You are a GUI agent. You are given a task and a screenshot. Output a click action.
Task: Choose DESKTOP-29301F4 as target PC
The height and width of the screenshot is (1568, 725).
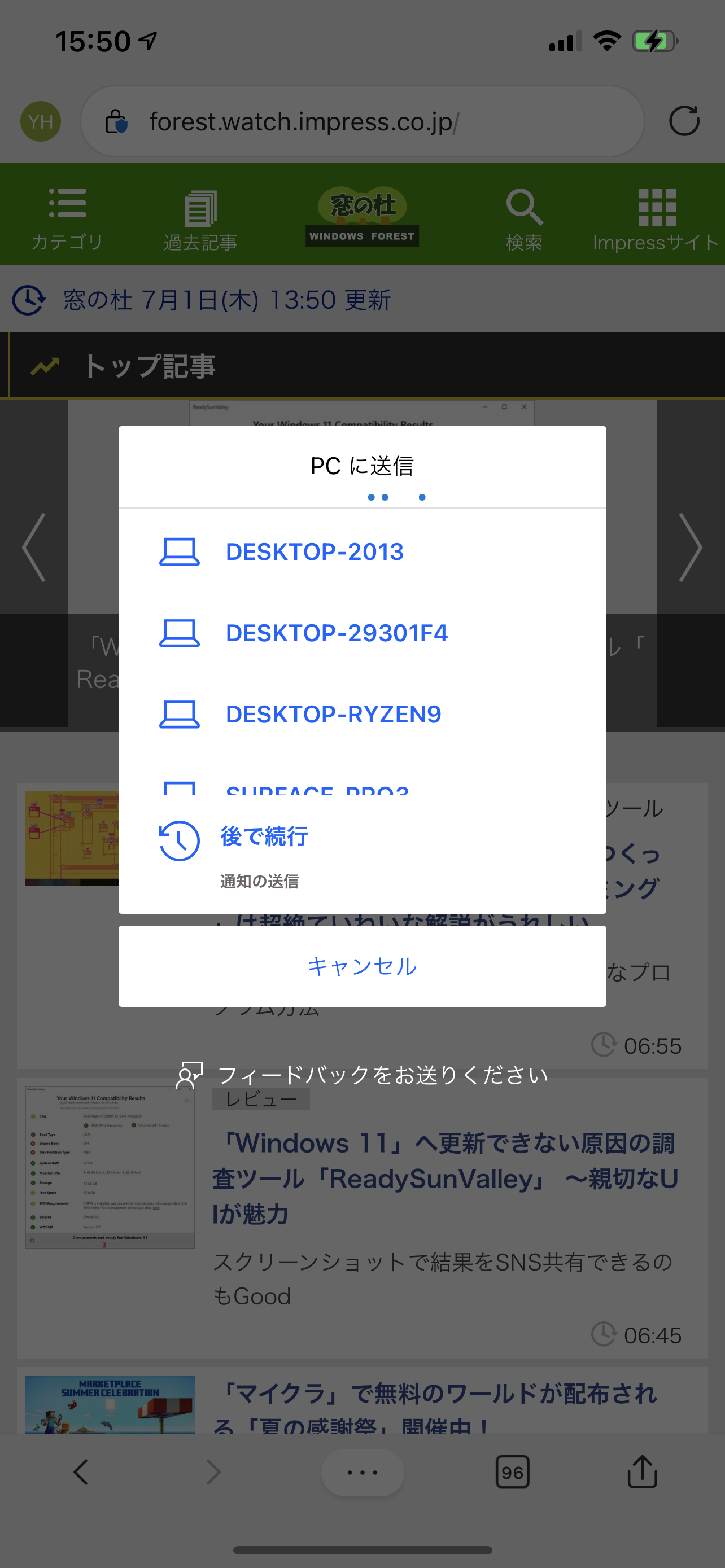click(x=337, y=633)
